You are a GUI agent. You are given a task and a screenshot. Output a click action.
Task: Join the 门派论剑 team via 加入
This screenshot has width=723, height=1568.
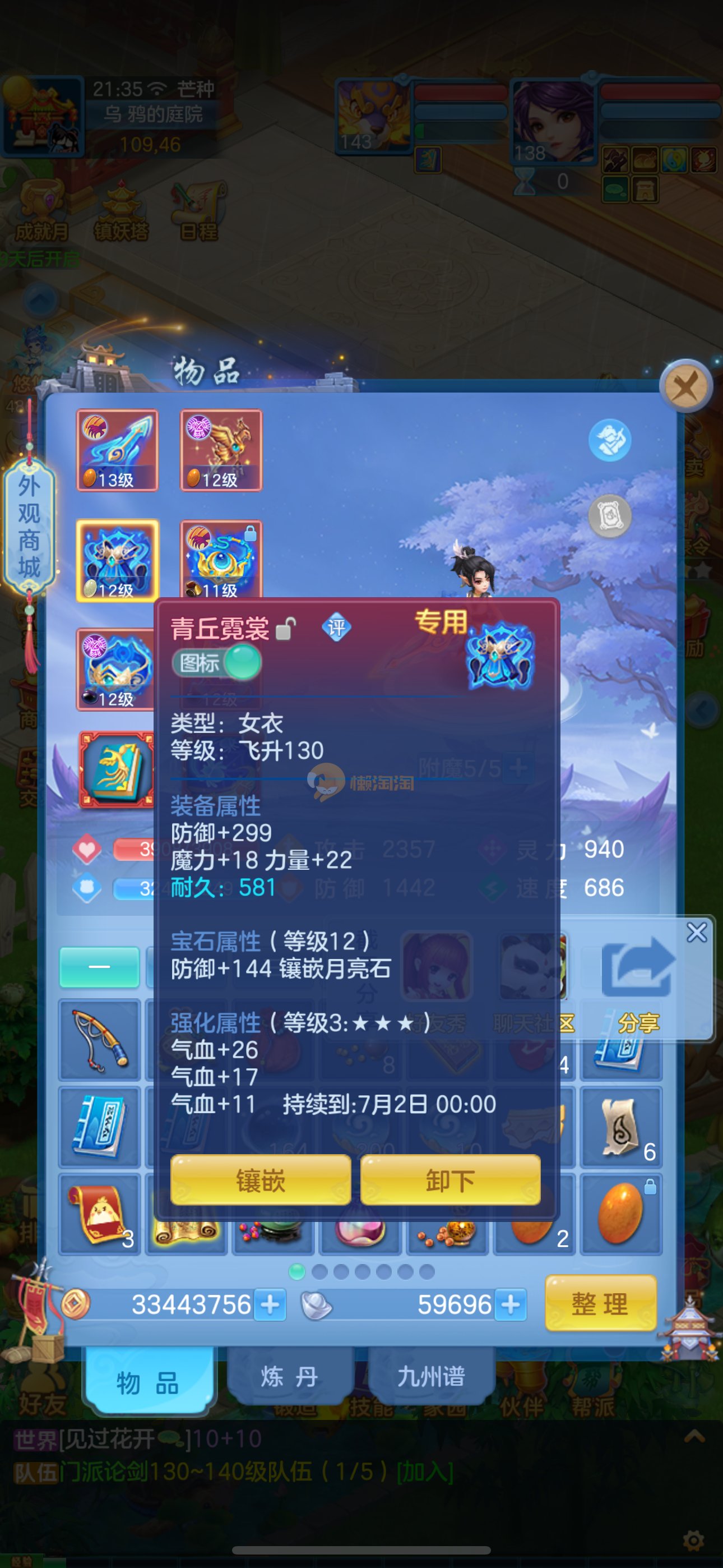(425, 1472)
